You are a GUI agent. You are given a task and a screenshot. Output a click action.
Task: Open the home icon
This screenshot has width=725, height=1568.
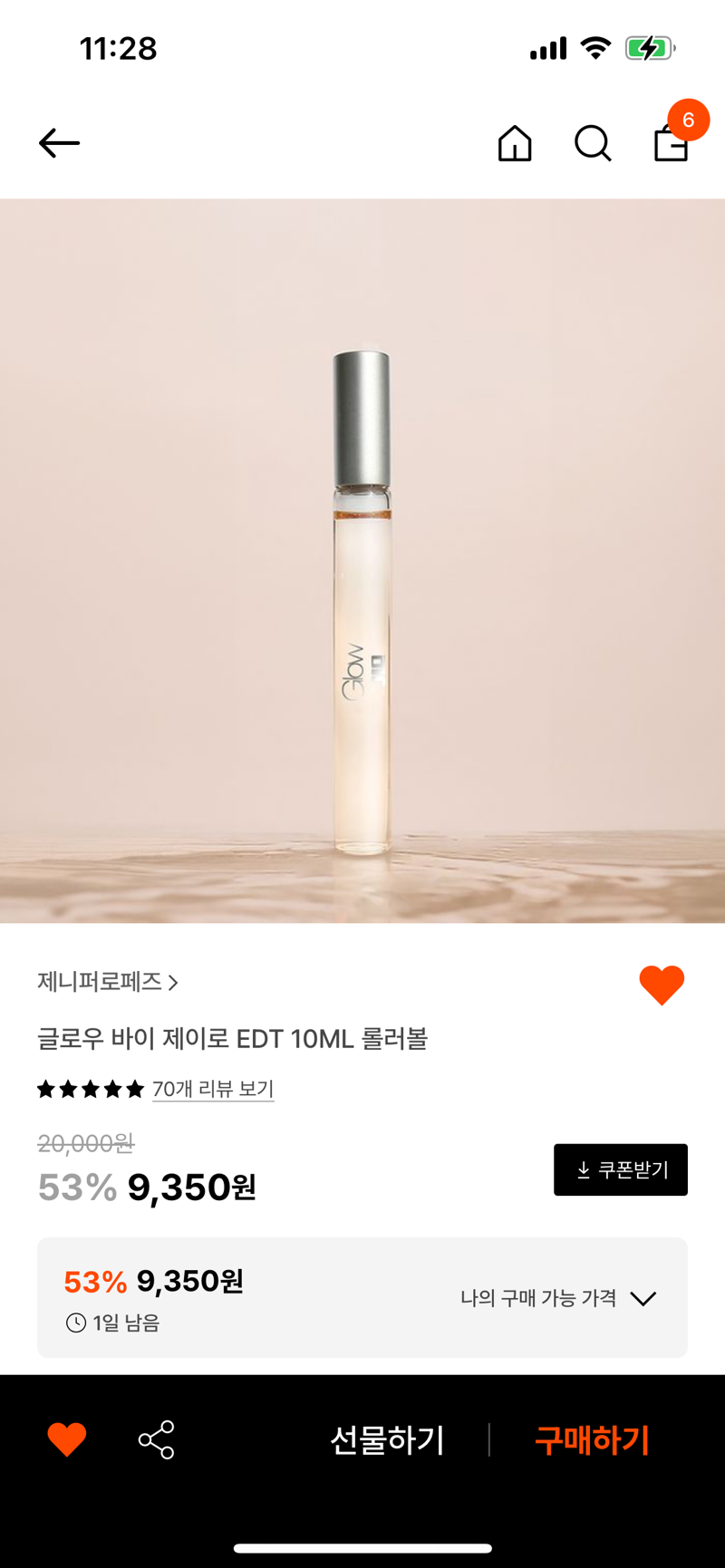[515, 143]
